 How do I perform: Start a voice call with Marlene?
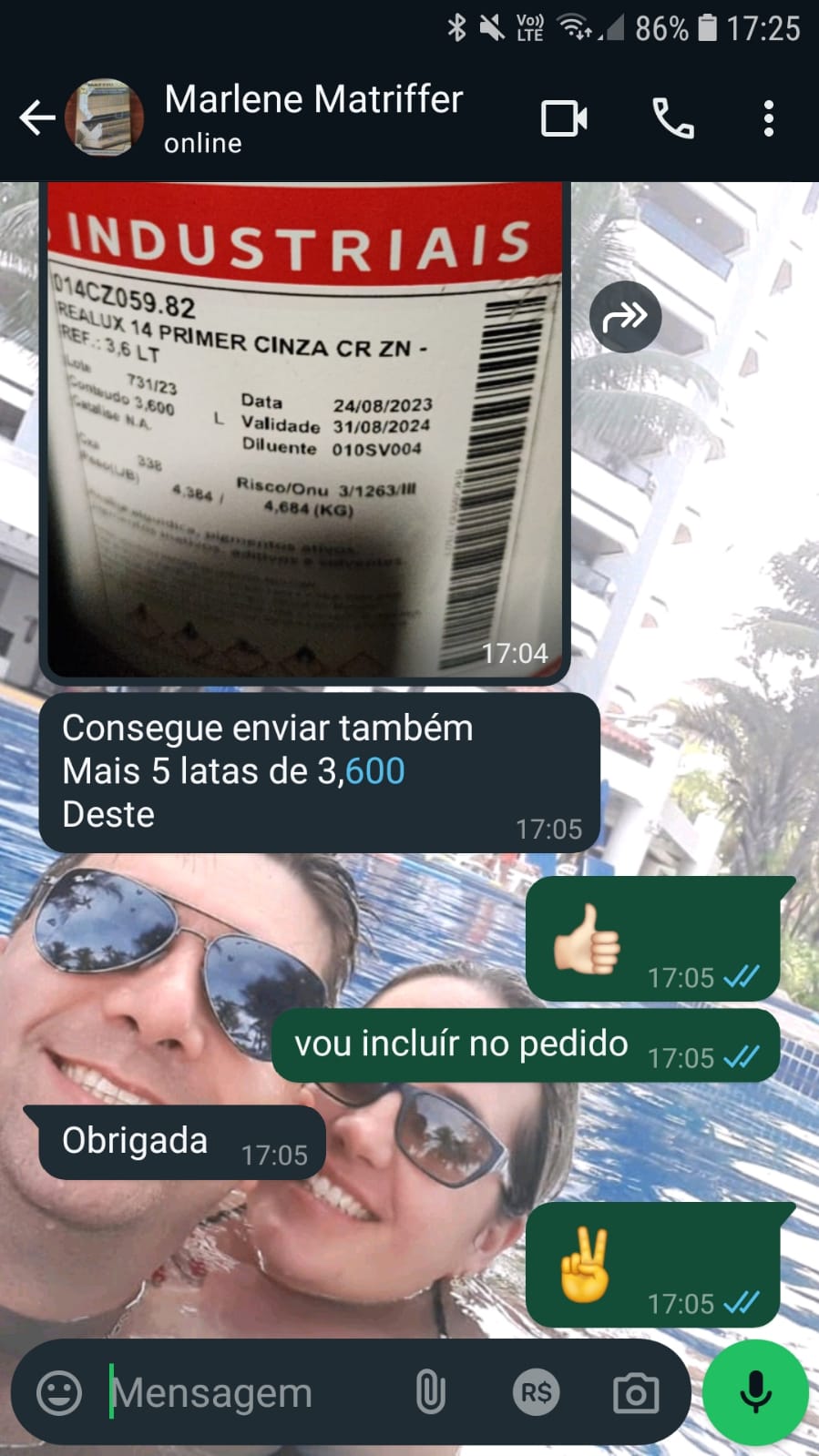tap(673, 118)
